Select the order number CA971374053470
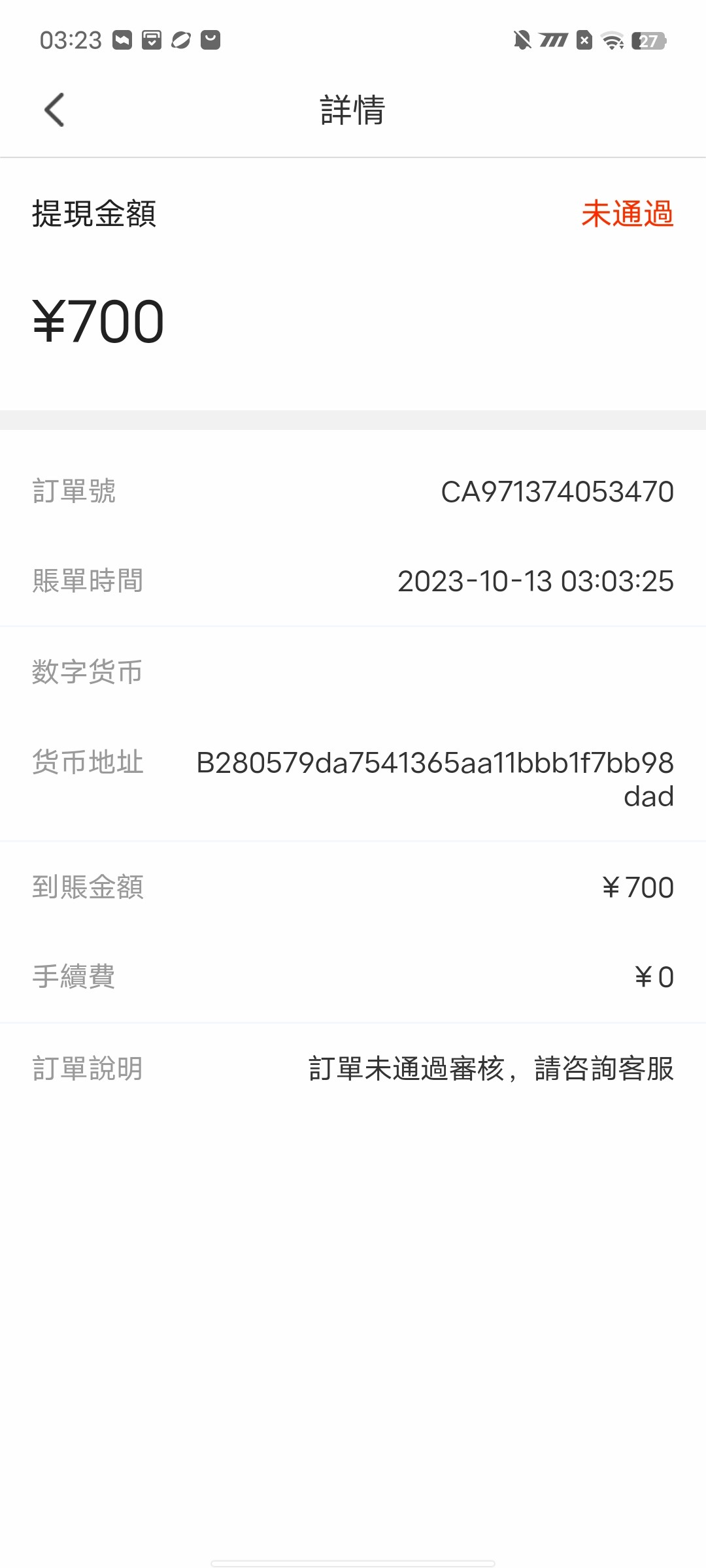 tap(556, 493)
